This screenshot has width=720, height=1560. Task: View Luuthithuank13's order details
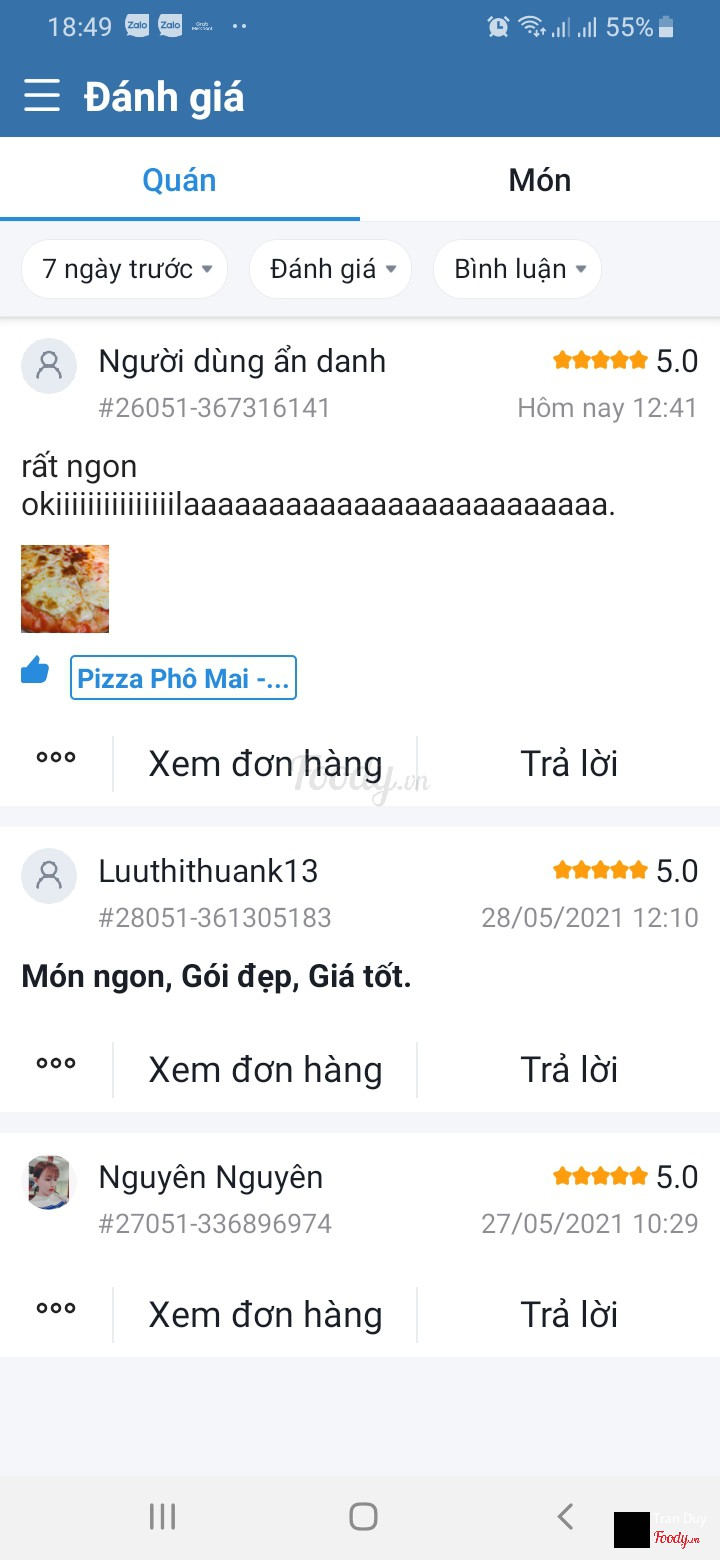point(265,1070)
